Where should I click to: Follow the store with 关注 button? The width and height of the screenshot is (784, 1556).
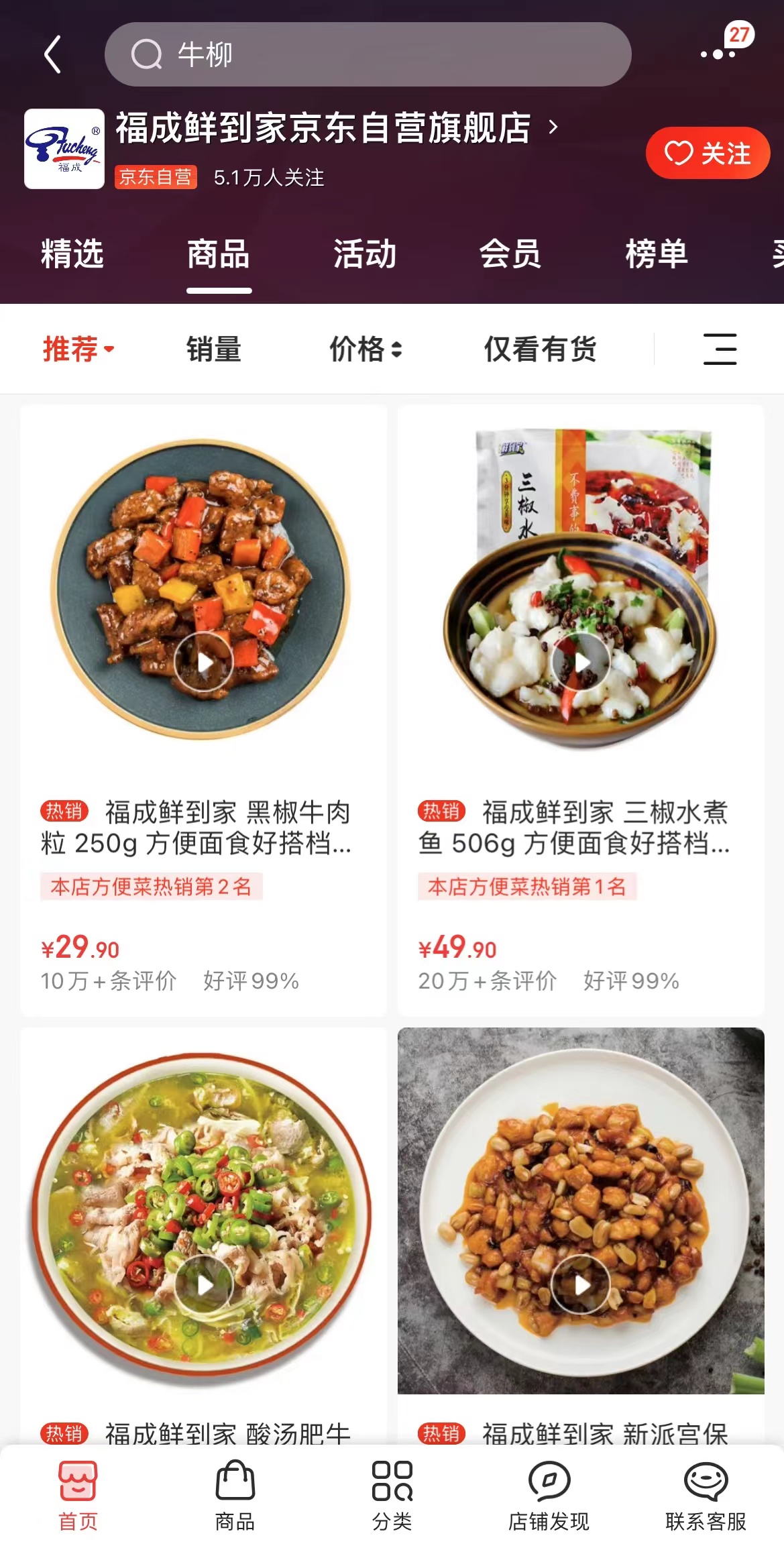click(x=707, y=153)
